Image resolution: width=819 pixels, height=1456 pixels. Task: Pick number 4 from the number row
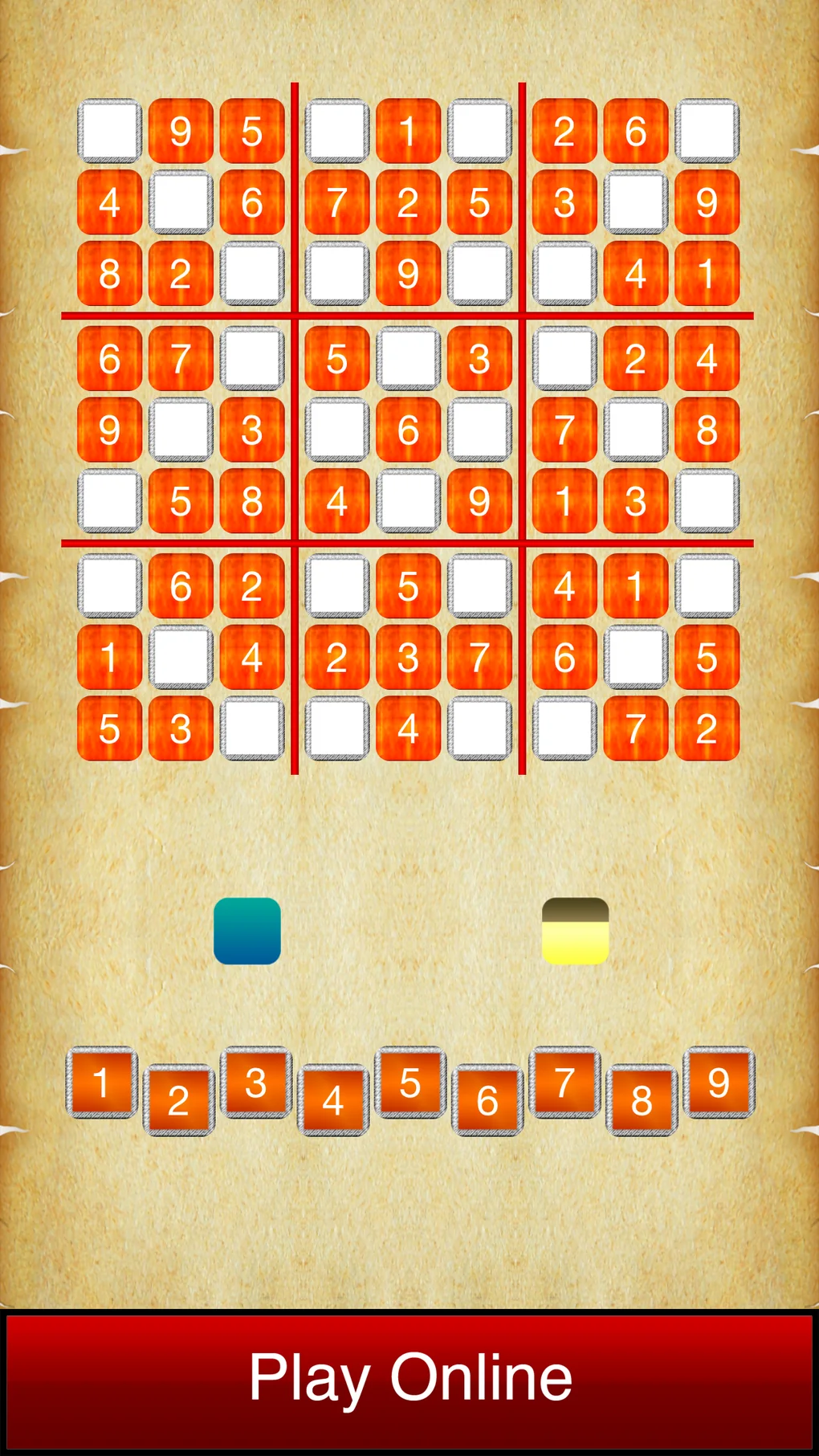coord(333,1099)
